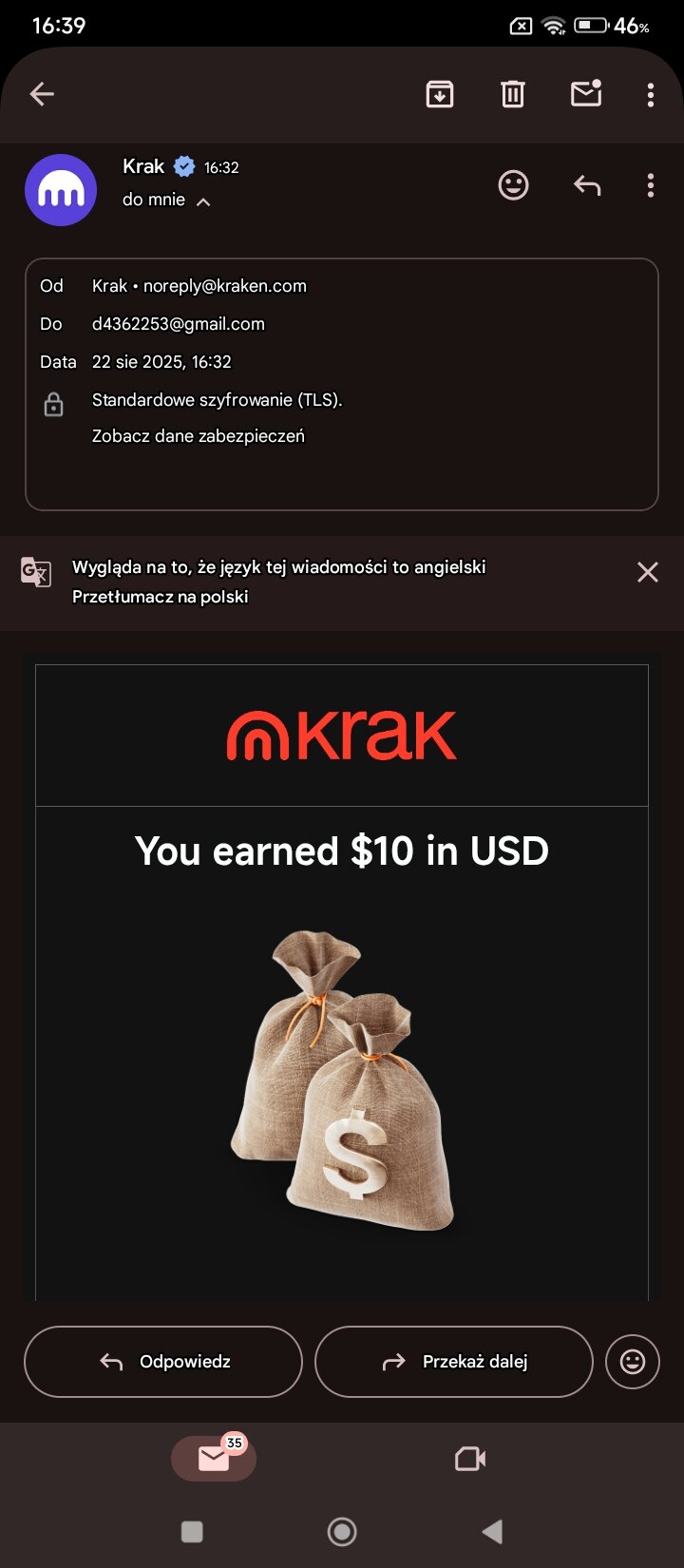Tap the Przekaż dalej button
684x1568 pixels.
454,1362
